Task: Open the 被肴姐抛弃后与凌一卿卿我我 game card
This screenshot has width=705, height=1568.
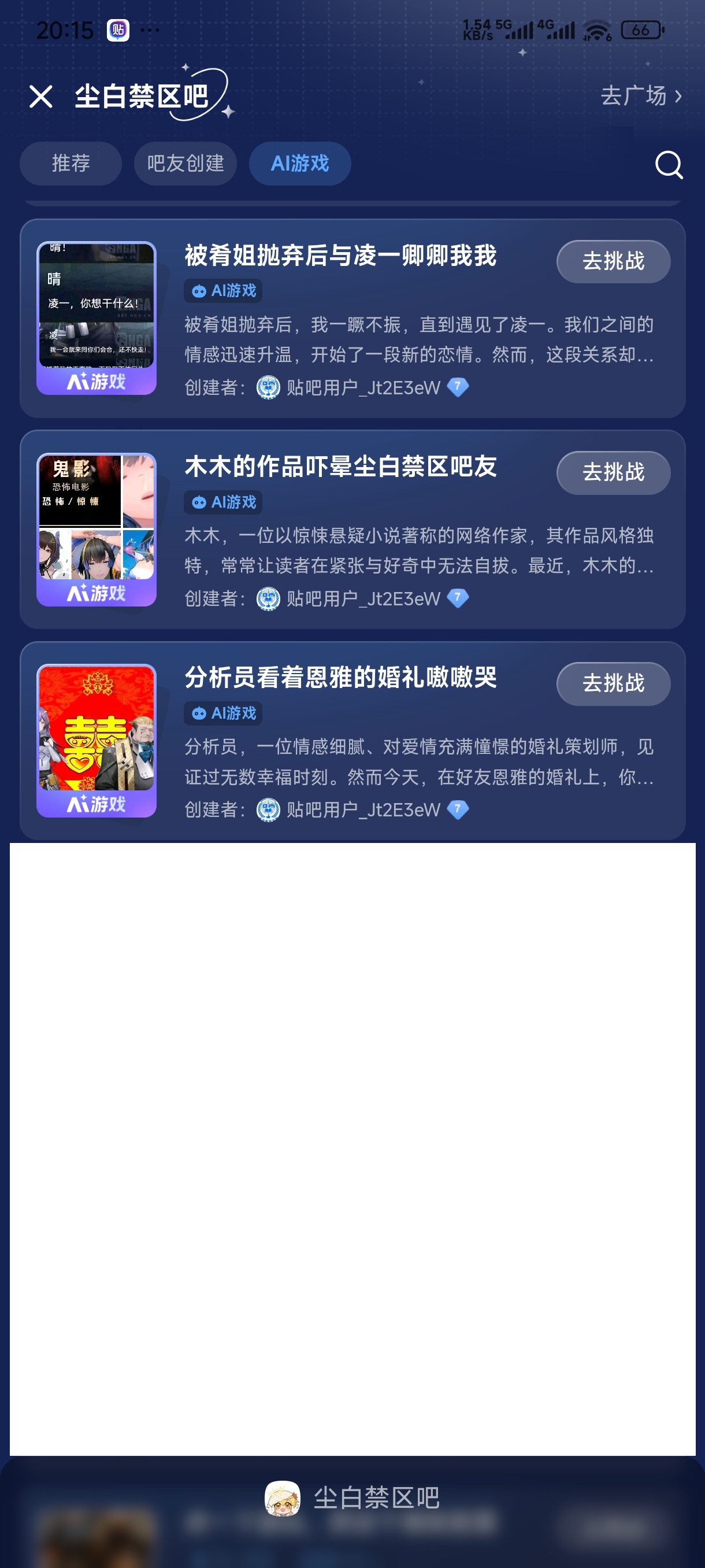Action: tap(352, 319)
